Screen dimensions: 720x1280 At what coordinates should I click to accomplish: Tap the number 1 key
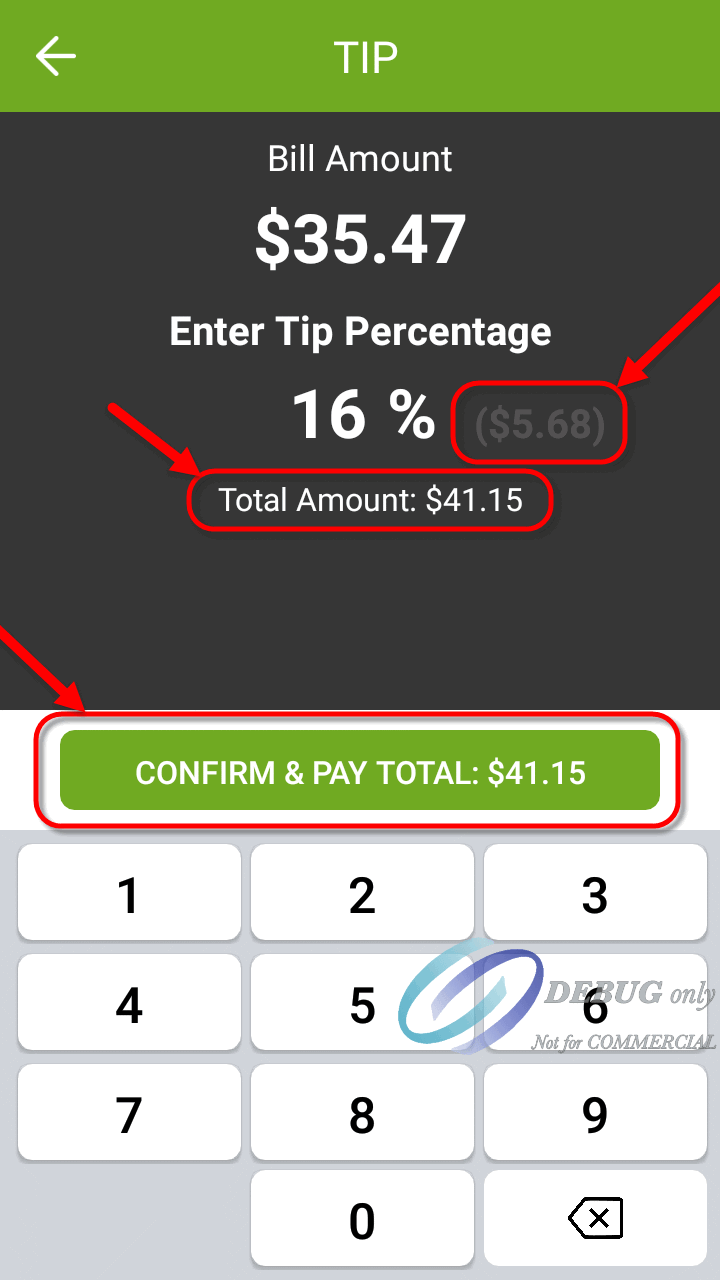point(128,893)
